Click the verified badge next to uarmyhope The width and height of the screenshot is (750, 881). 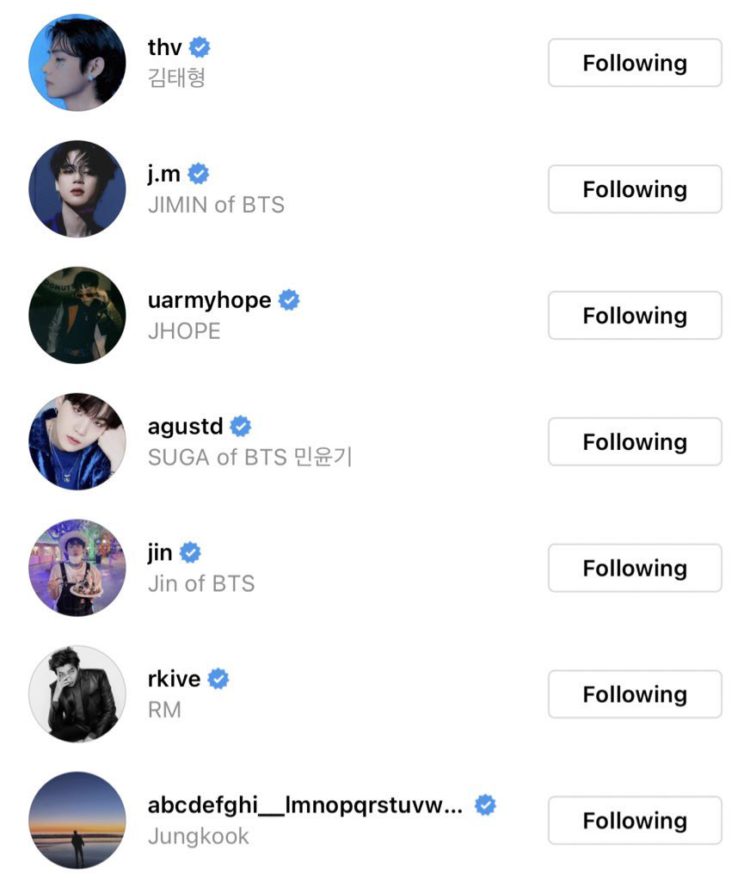point(288,298)
